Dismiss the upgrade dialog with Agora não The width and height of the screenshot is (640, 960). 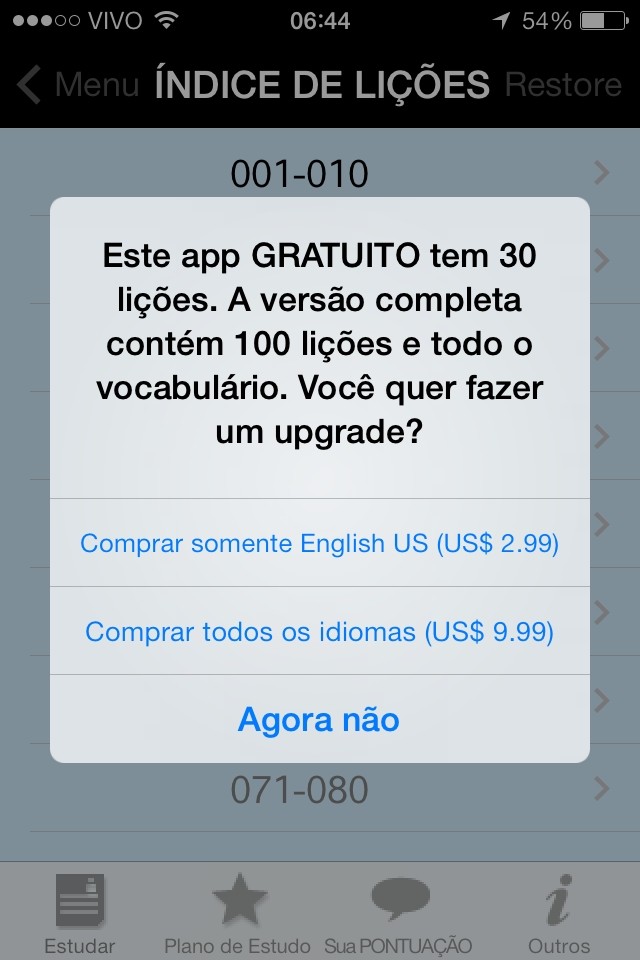click(x=319, y=719)
